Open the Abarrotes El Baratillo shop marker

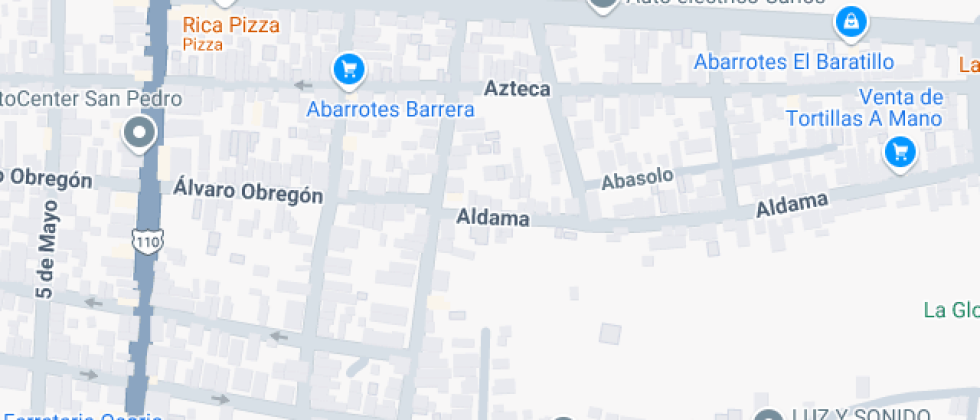(850, 22)
